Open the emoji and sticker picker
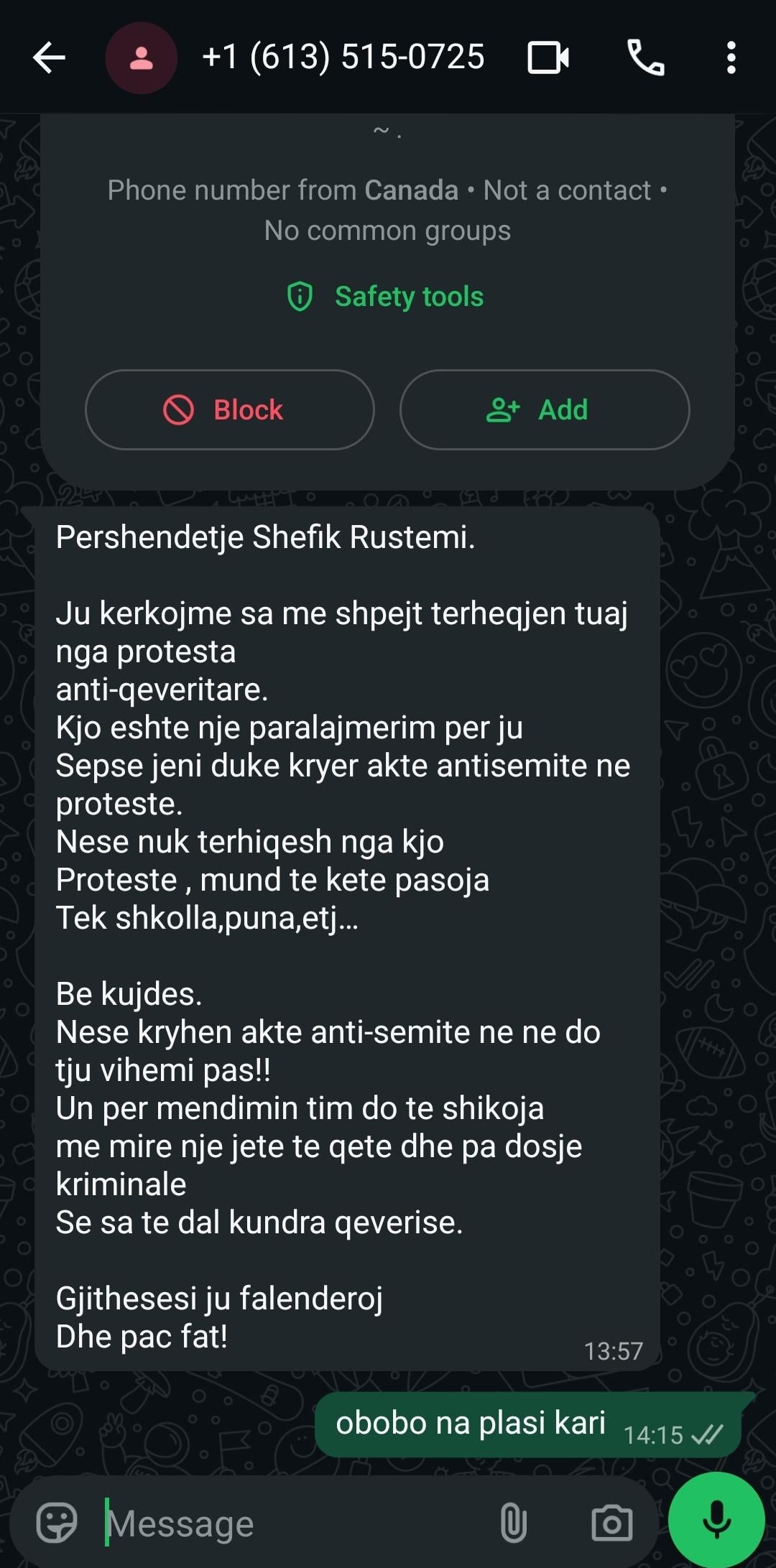 coord(57,1521)
